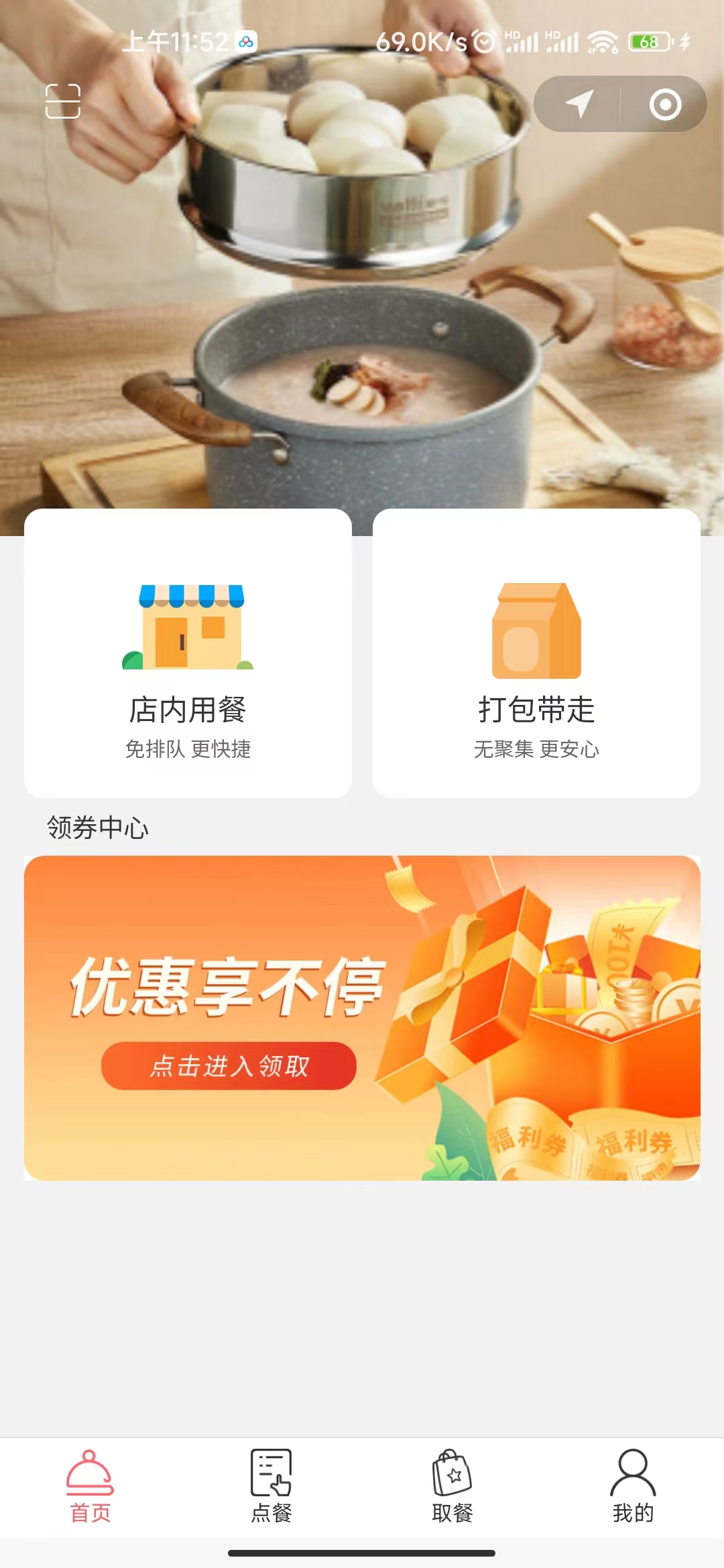Select 店内用餐 dine-in option
Screen dimensions: 724x1568
(x=188, y=653)
